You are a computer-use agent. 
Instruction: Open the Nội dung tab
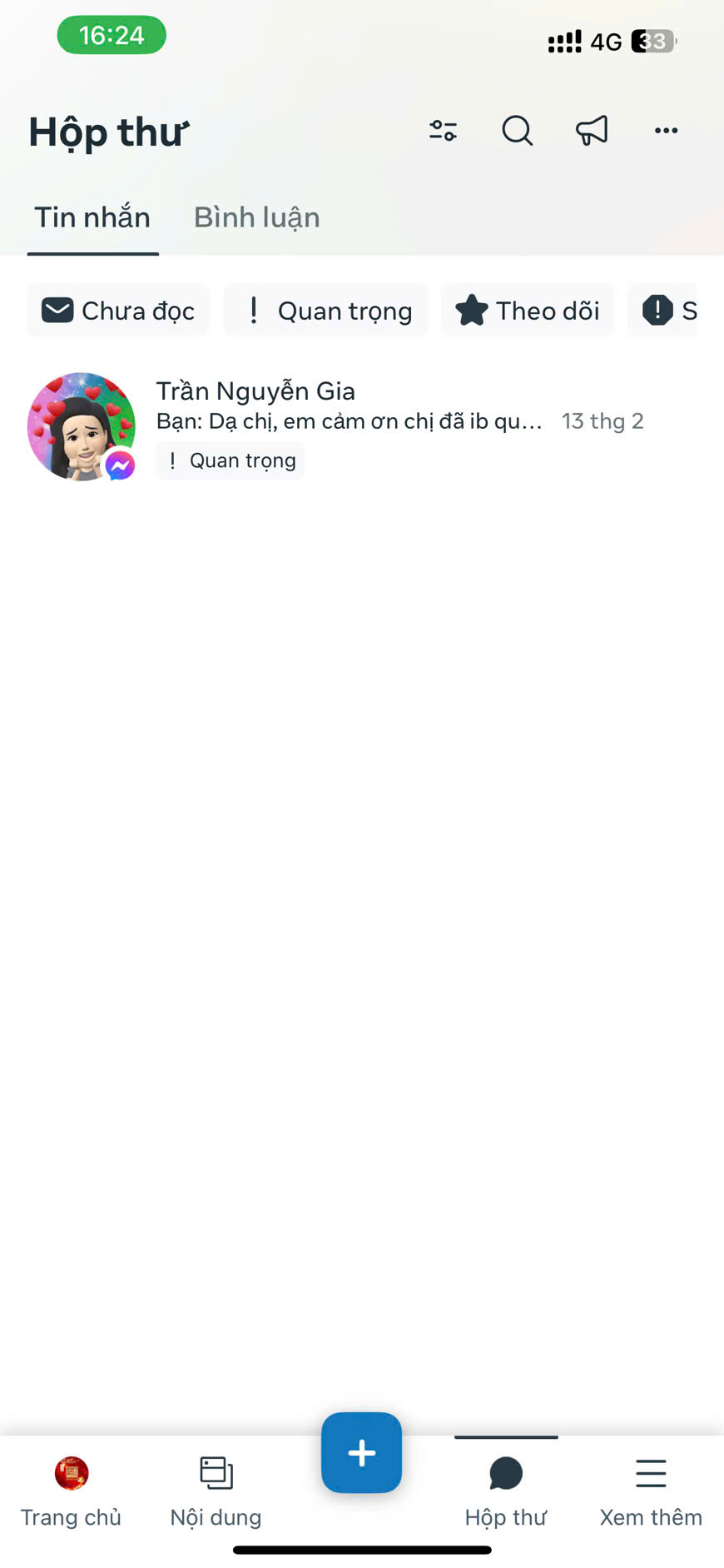(216, 1491)
